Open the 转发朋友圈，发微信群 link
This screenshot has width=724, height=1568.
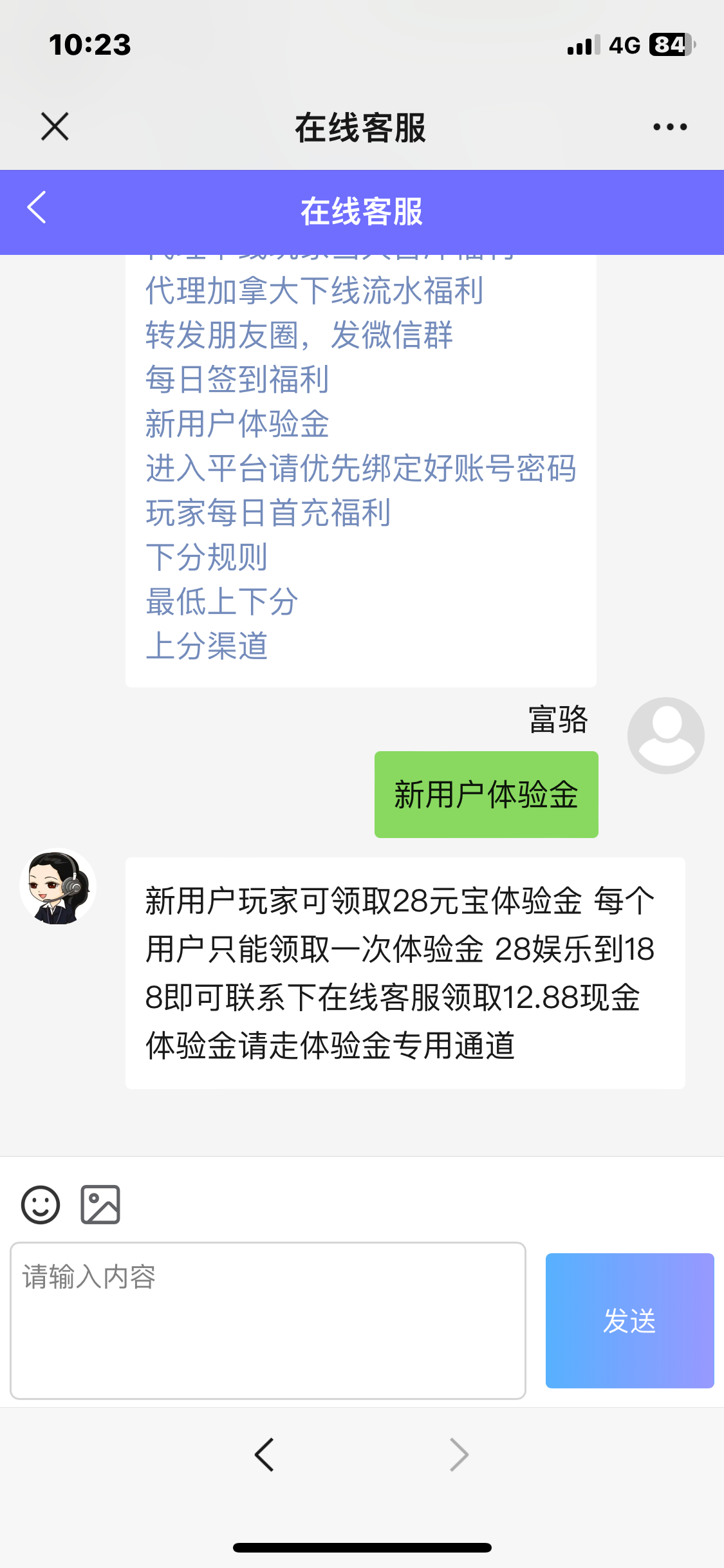299,335
